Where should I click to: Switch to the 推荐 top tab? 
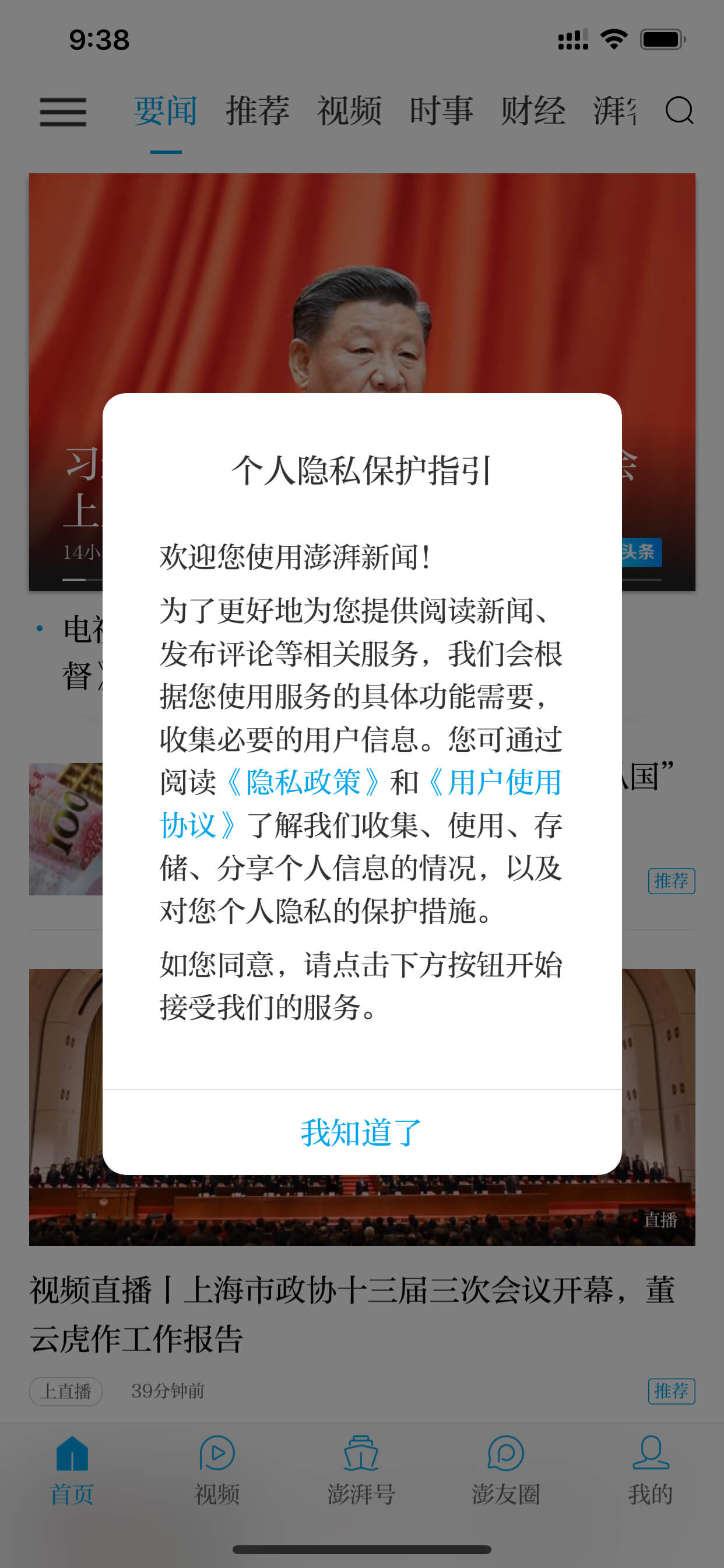tap(257, 111)
